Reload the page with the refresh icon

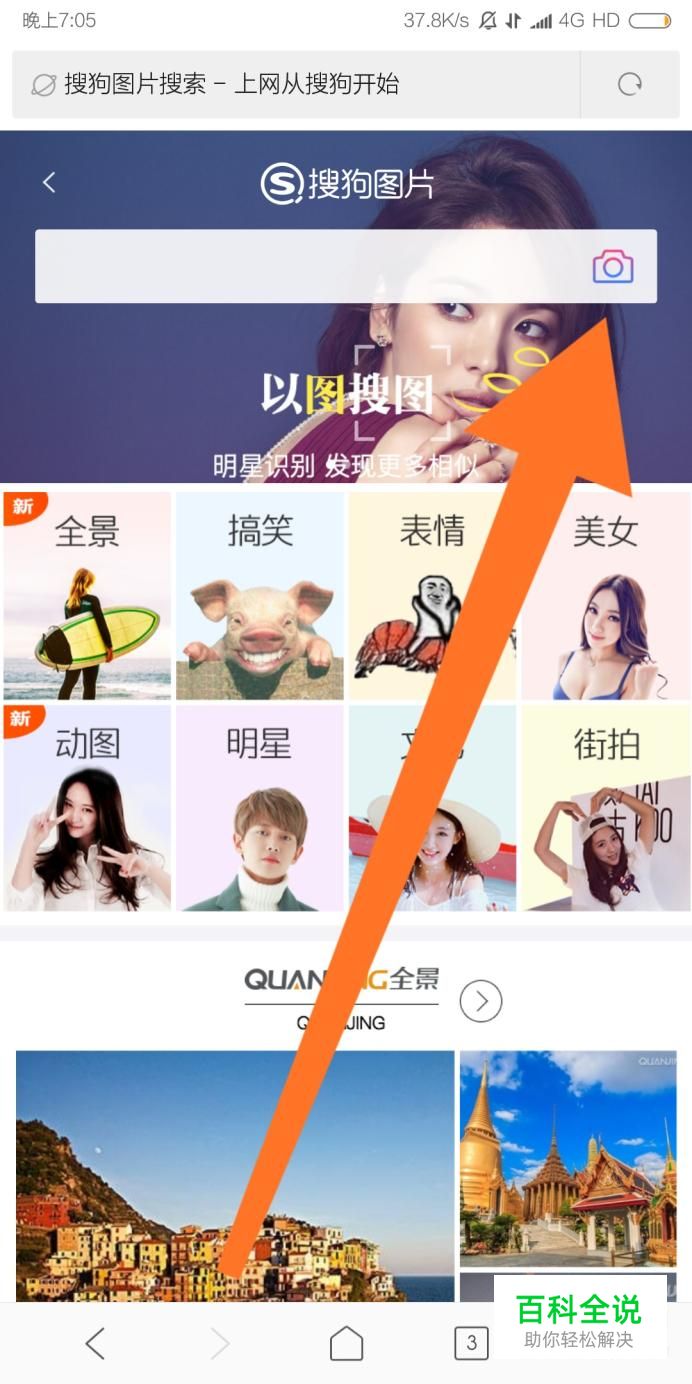pos(630,85)
